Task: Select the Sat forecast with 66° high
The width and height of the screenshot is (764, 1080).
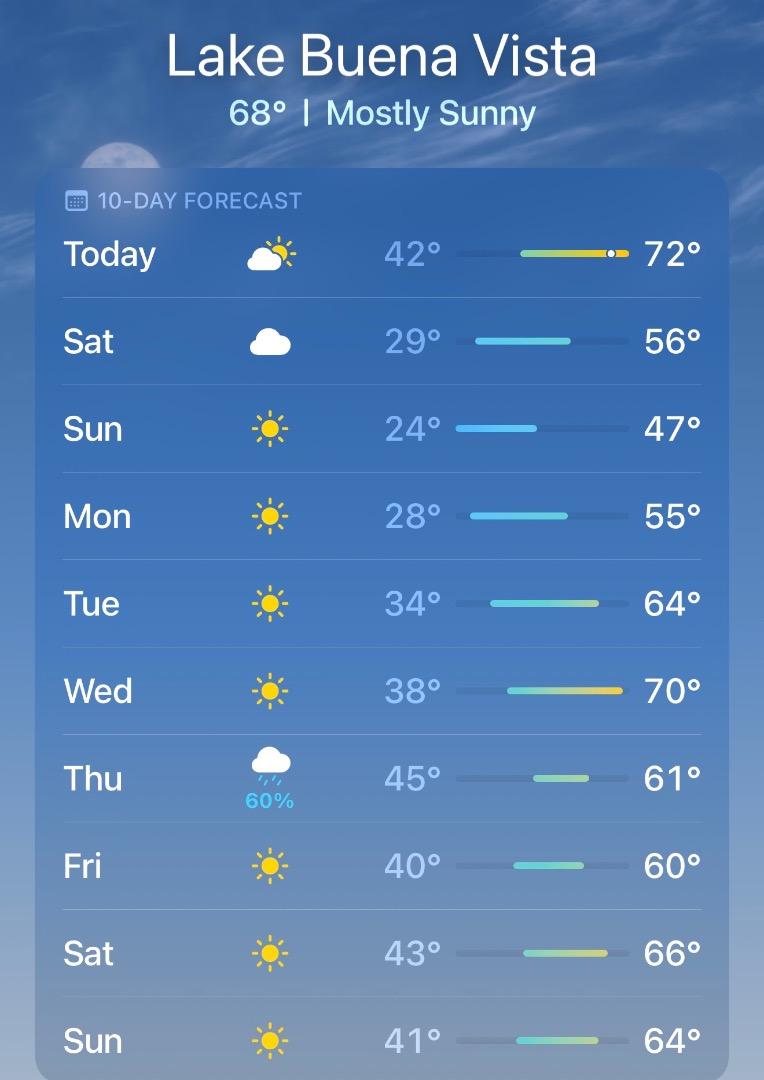Action: click(382, 953)
